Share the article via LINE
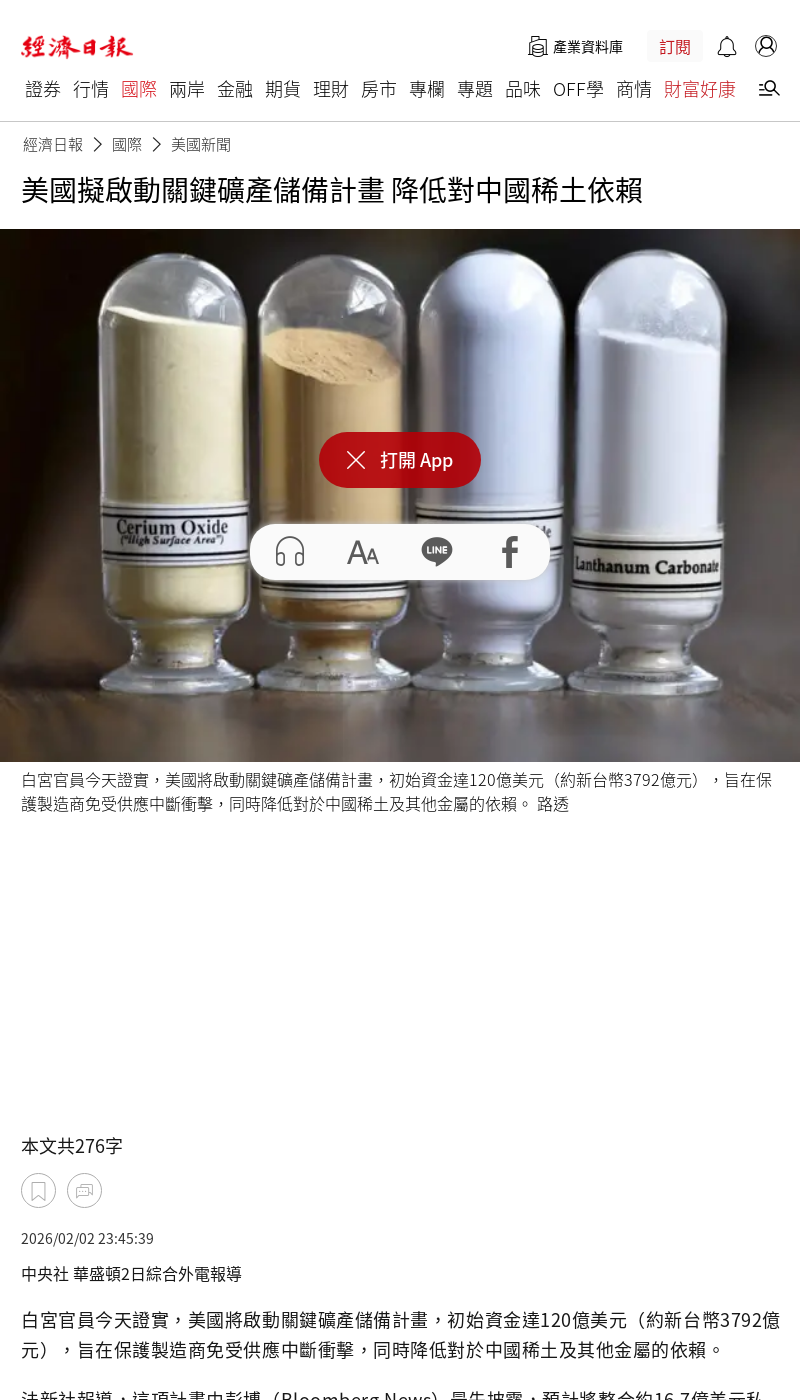Screen dimensions: 800x1400 pos(437,551)
